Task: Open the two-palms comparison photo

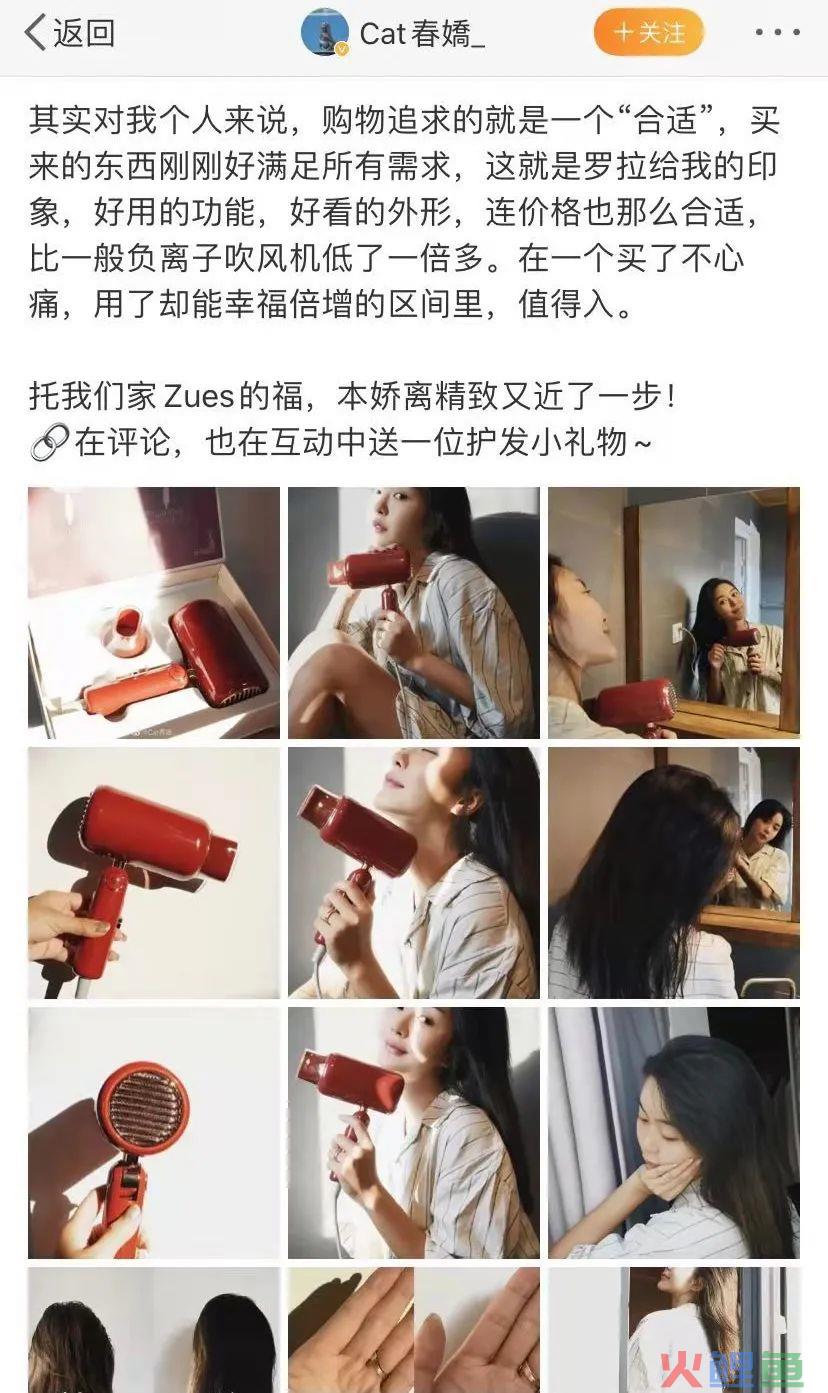Action: point(413,1328)
